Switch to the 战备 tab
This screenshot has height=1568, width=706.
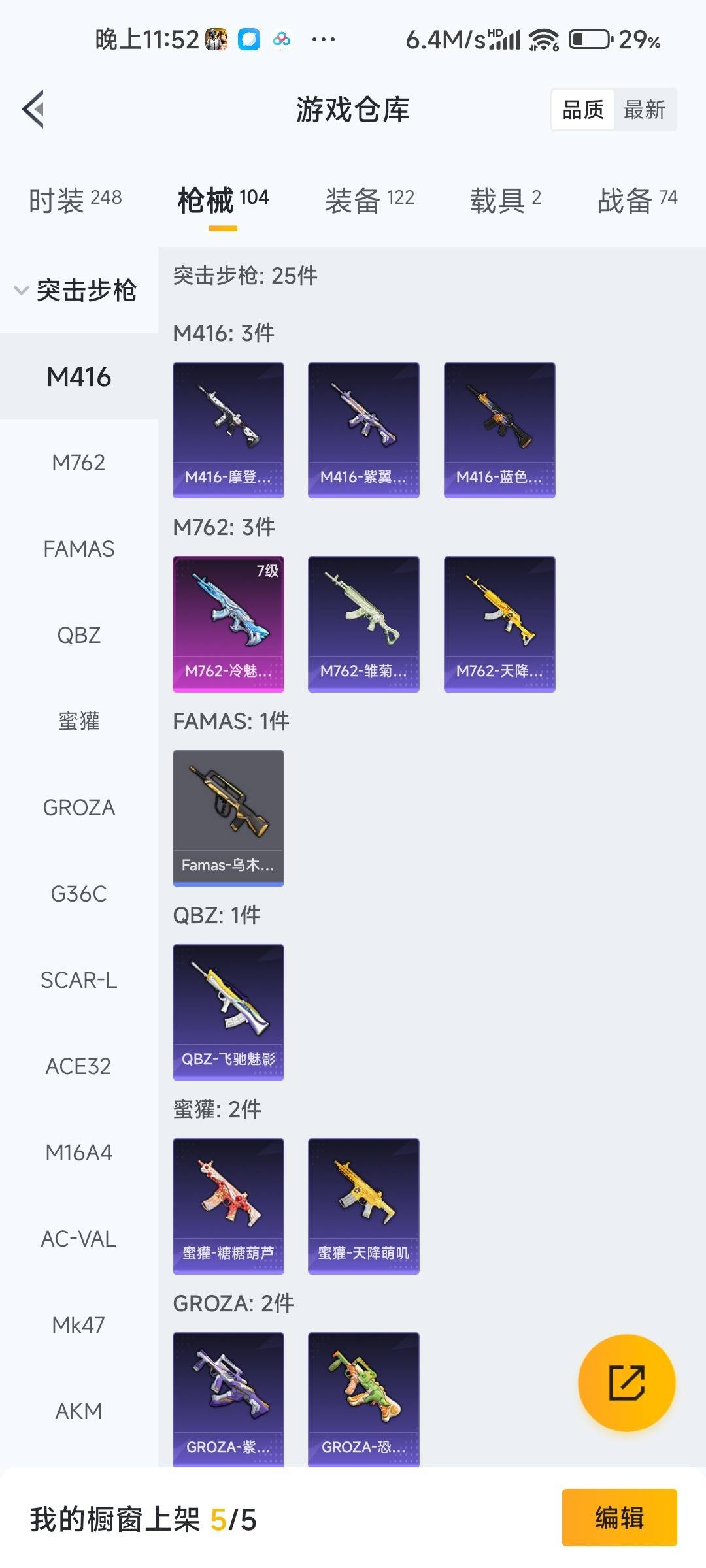(x=637, y=200)
